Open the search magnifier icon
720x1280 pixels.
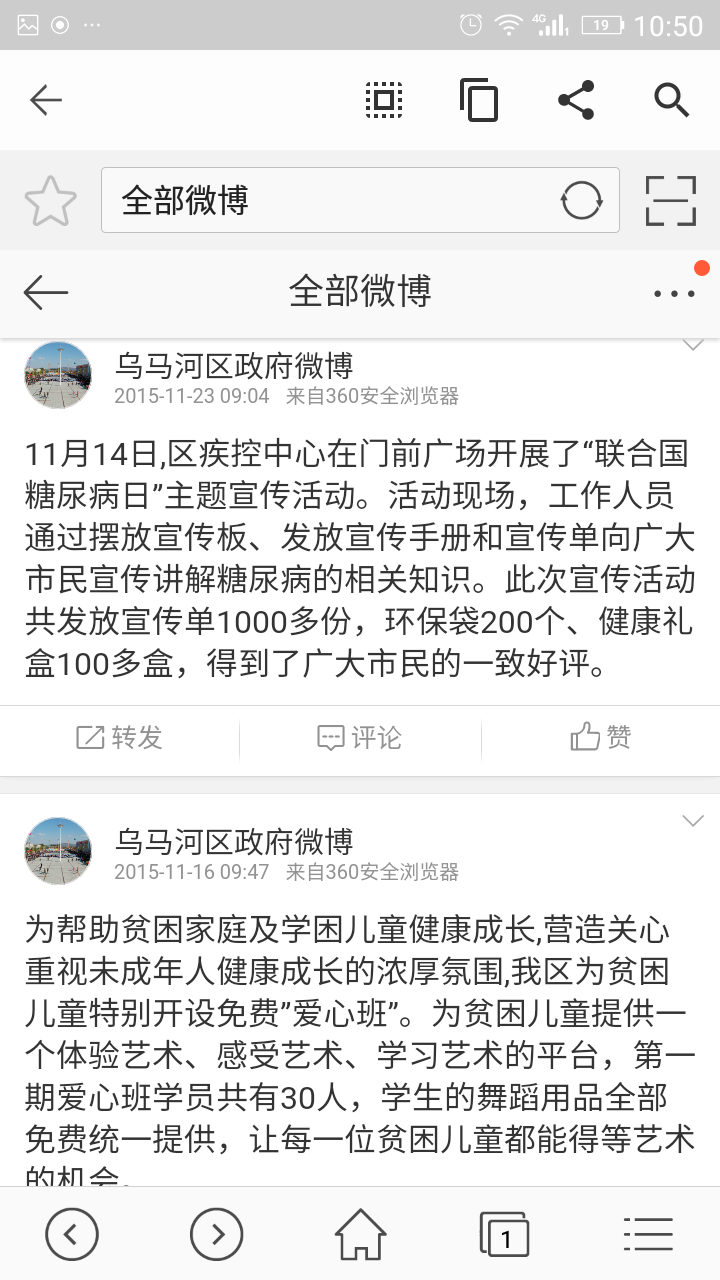(671, 99)
